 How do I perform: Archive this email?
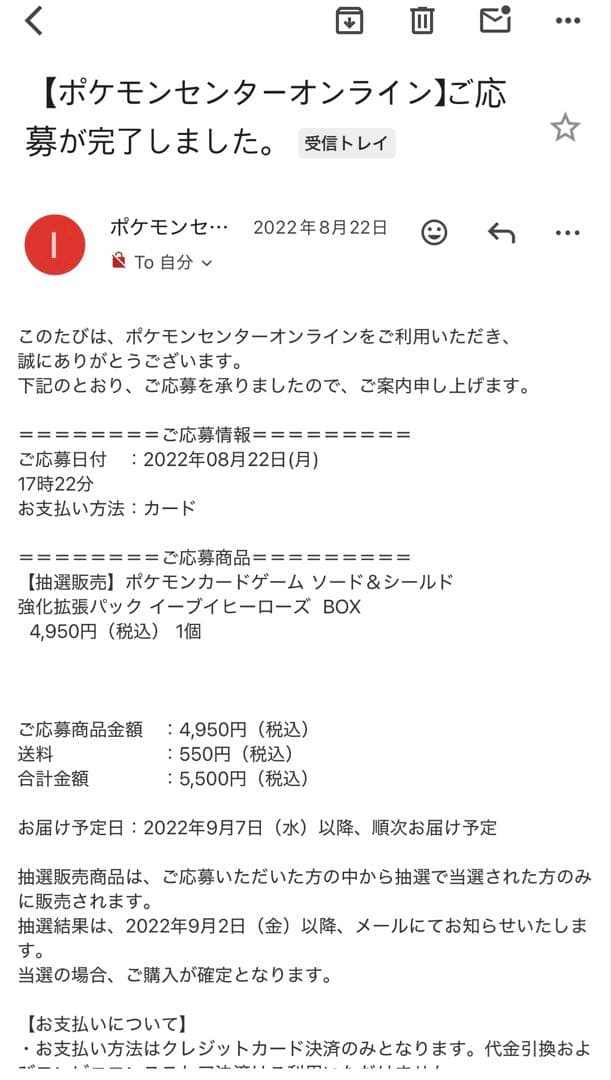coord(349,20)
